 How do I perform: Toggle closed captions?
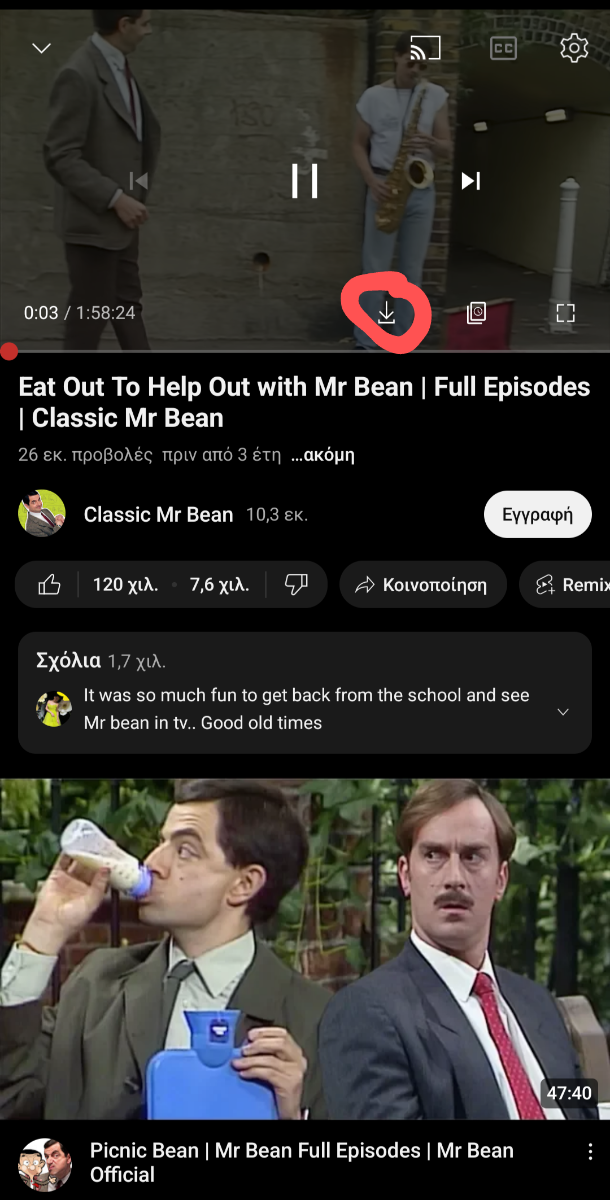[x=503, y=48]
